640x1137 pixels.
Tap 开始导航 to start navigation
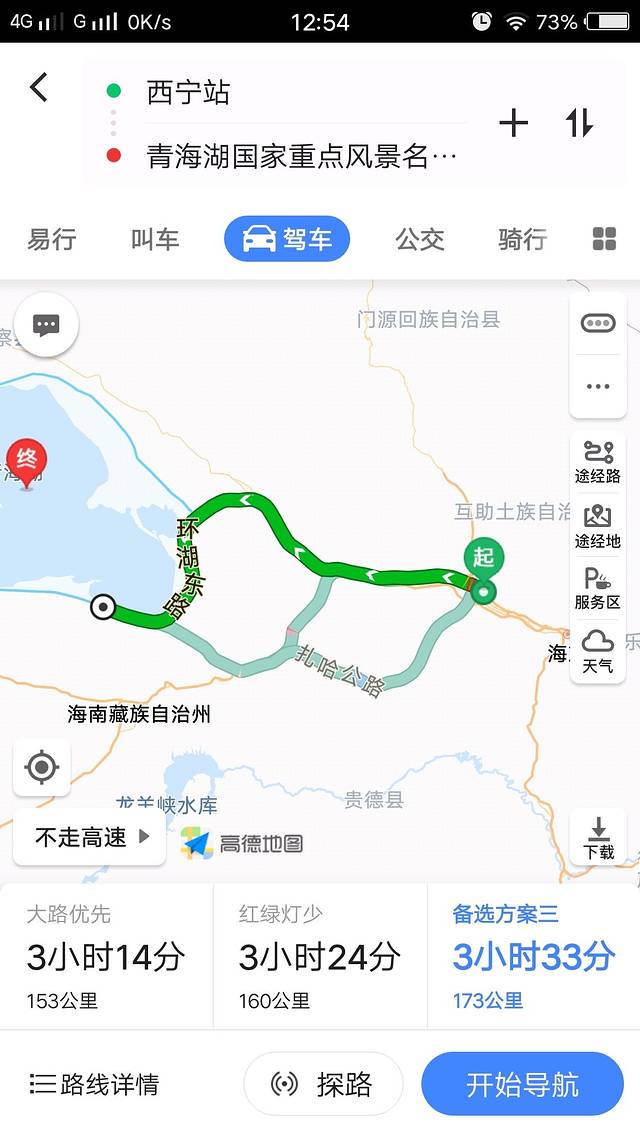(522, 1084)
